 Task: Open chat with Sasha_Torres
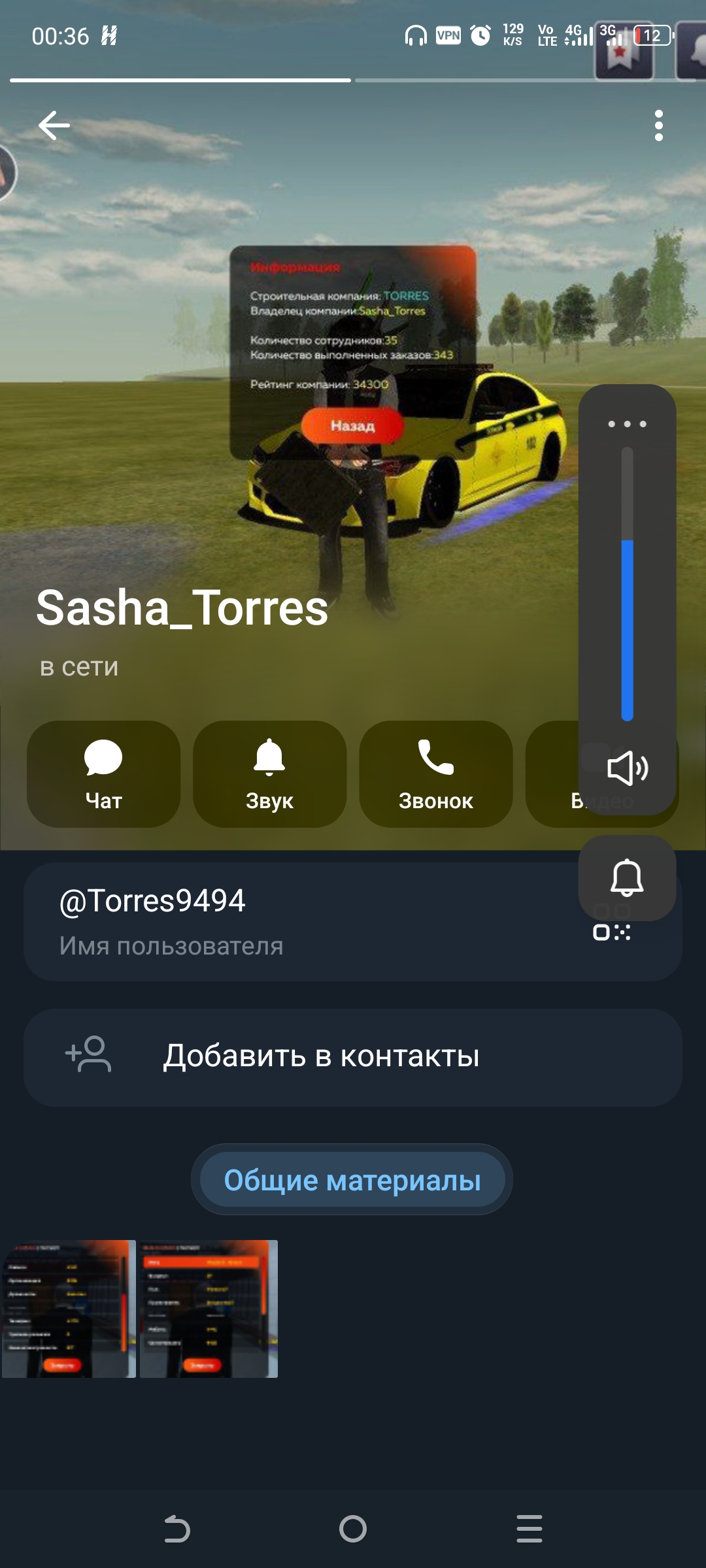(x=103, y=774)
